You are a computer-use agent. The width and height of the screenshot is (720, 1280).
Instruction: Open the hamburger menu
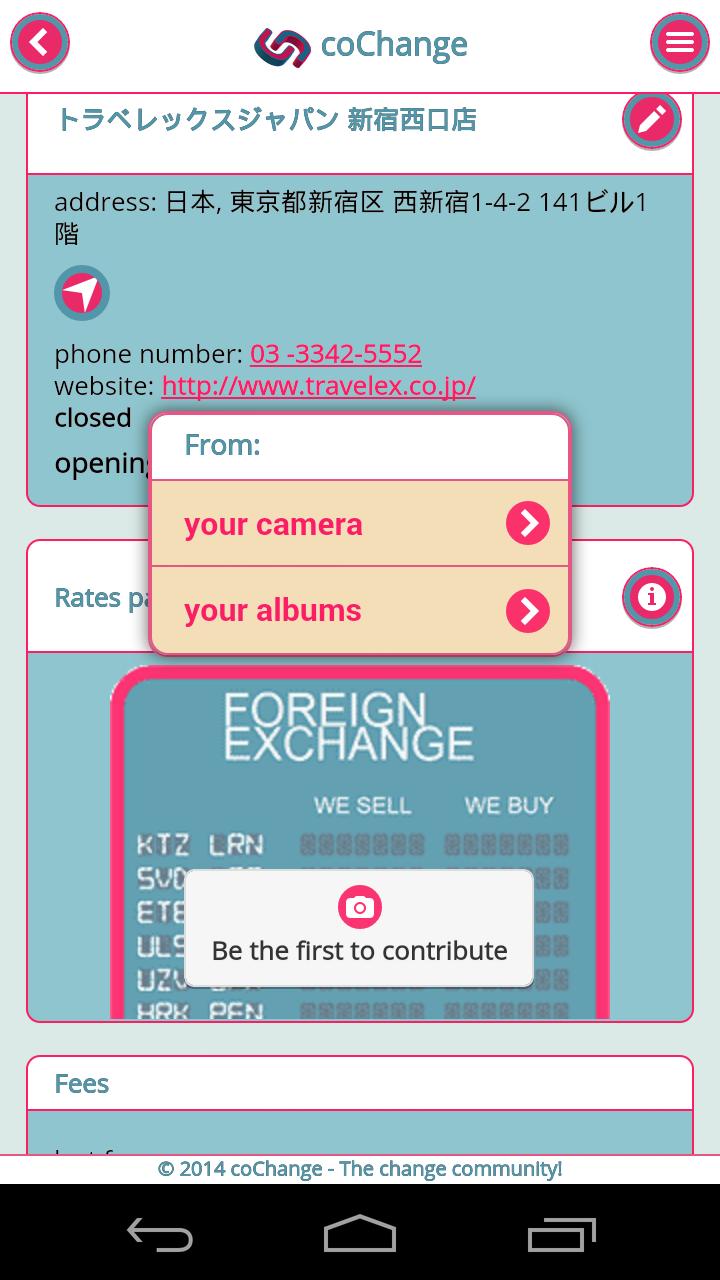(680, 43)
